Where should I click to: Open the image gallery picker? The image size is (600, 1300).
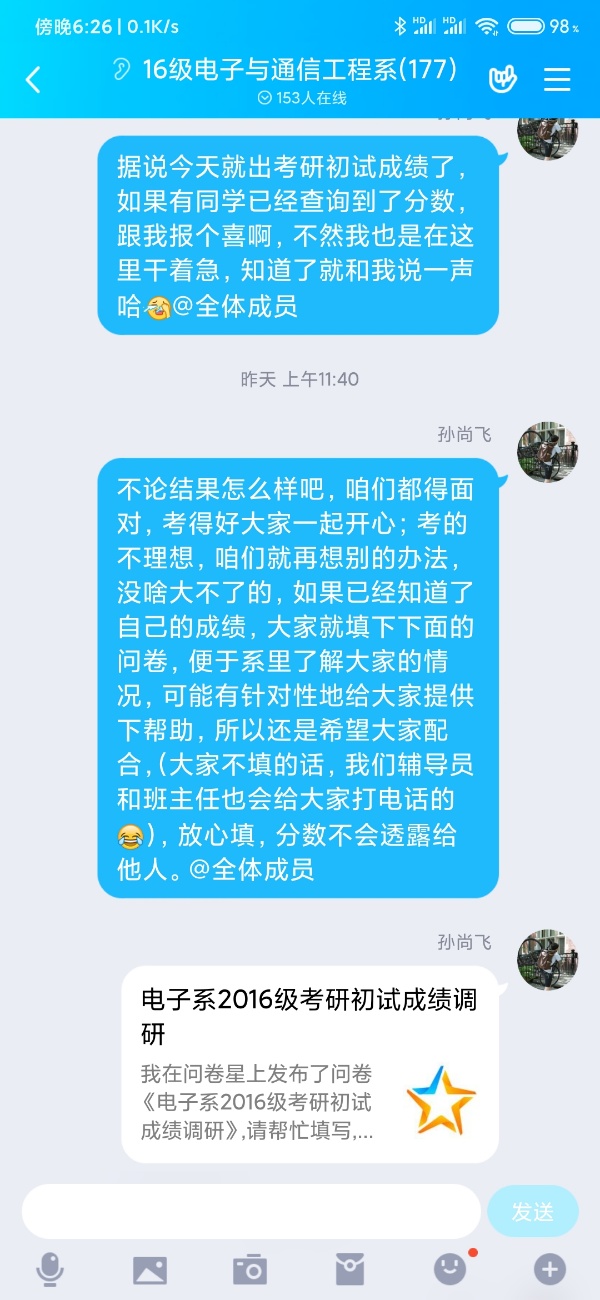coord(150,1270)
